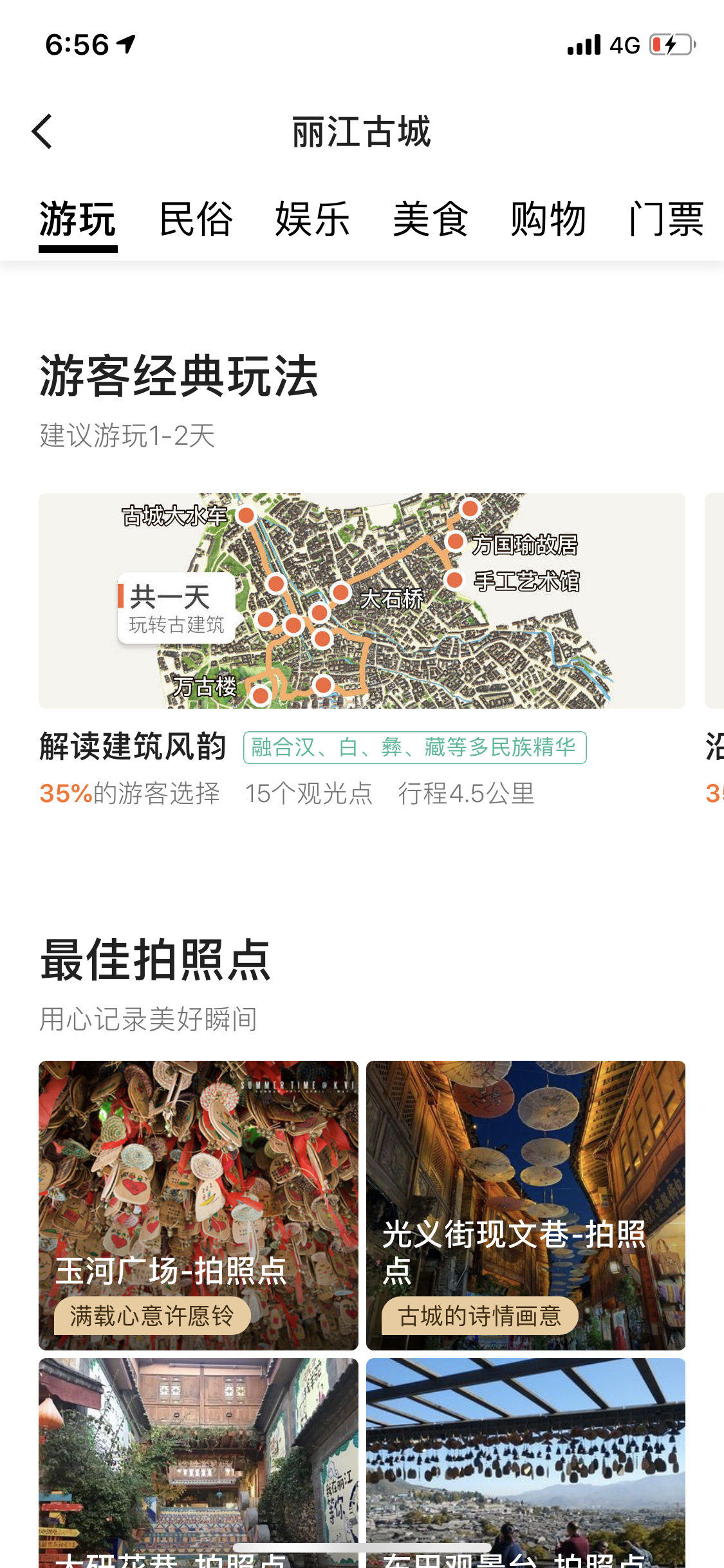
Task: Tap the 融合汉、白、彝、藏等多民族精华 tag
Action: [x=414, y=747]
